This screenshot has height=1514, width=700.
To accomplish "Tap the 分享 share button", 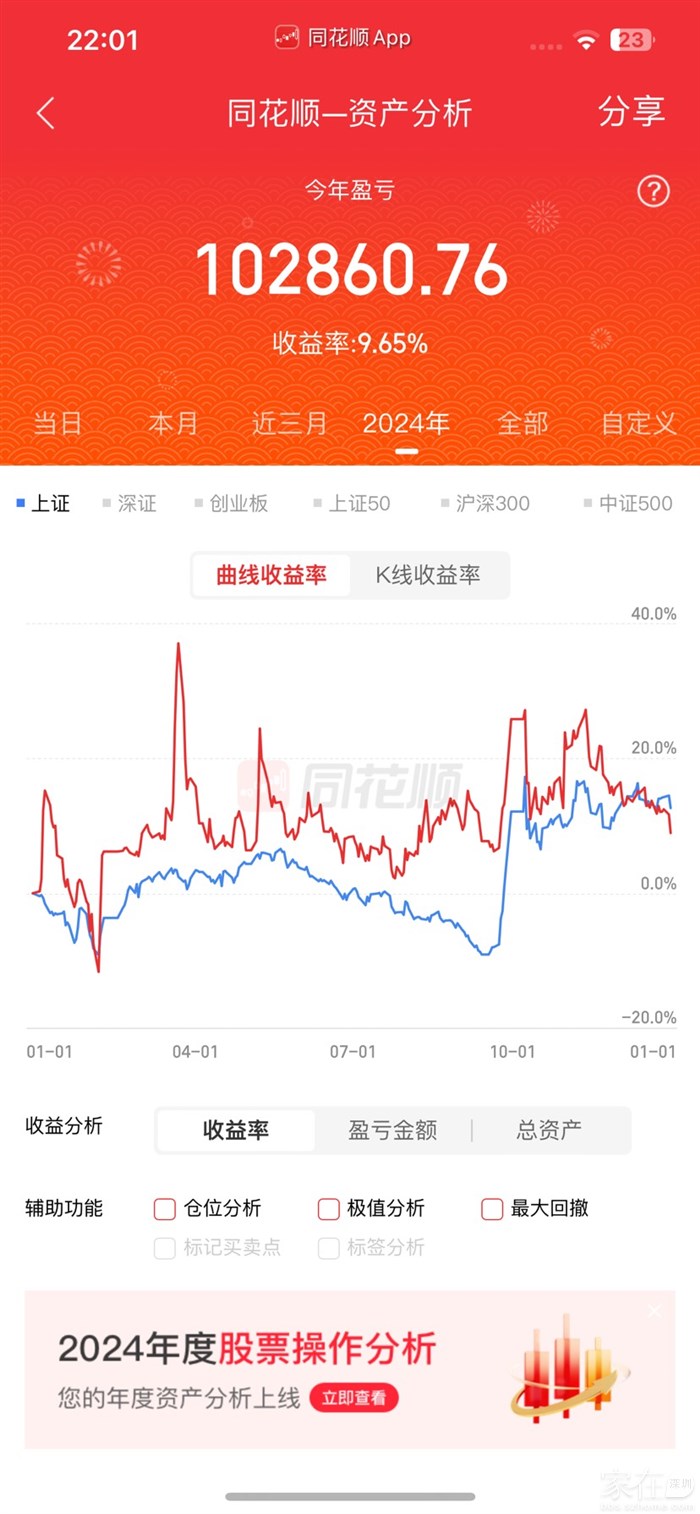I will point(631,112).
